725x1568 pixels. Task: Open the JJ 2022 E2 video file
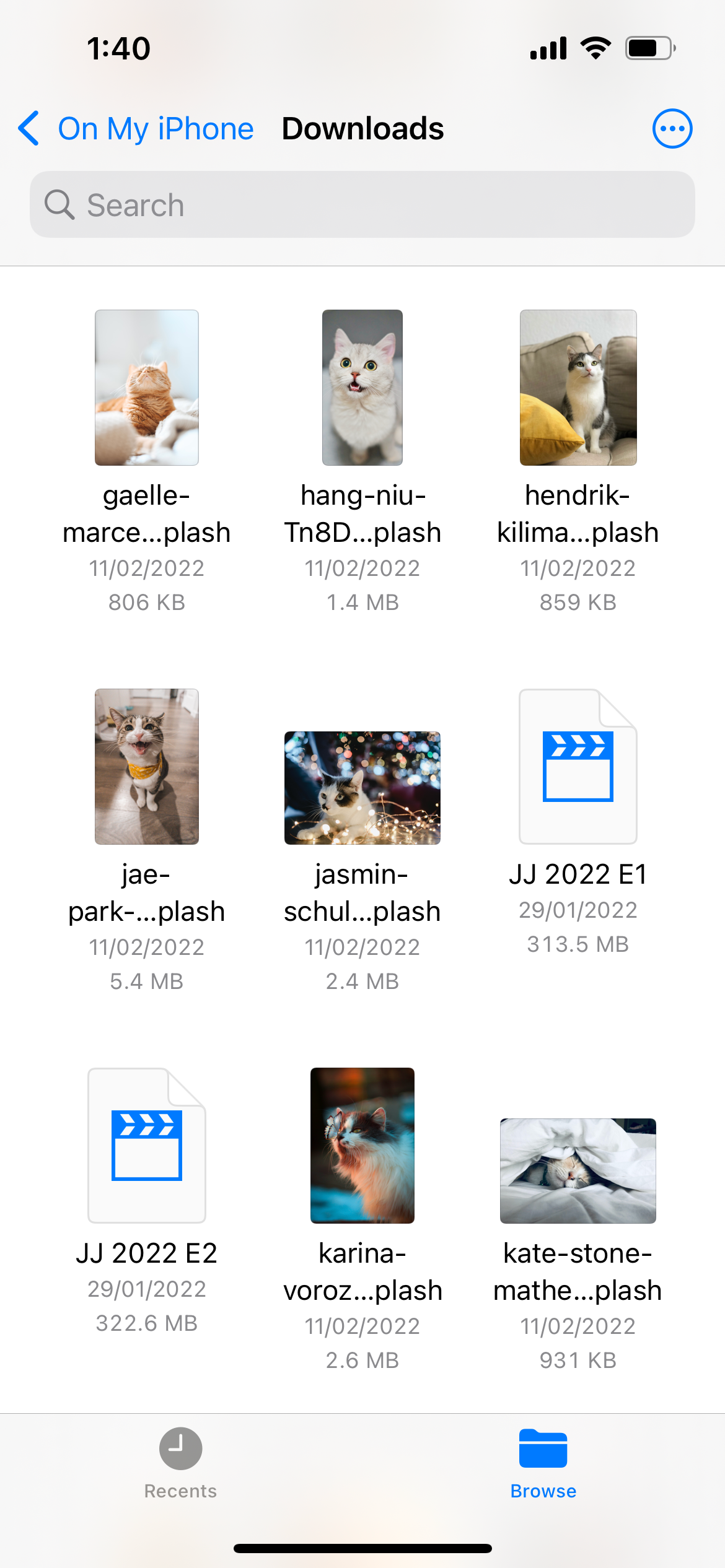tap(147, 1146)
